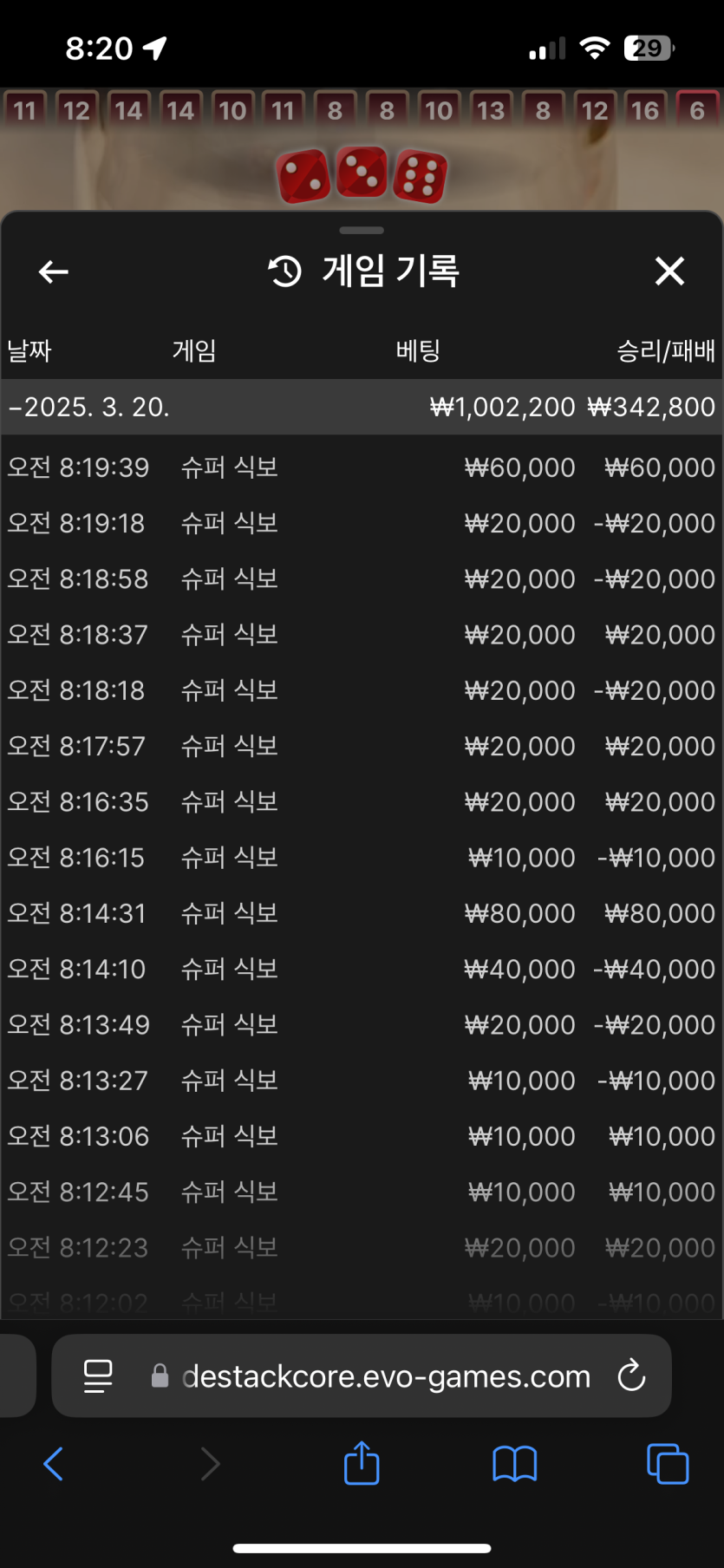This screenshot has width=724, height=1568.
Task: Open Safari page settings menu
Action: (98, 1376)
